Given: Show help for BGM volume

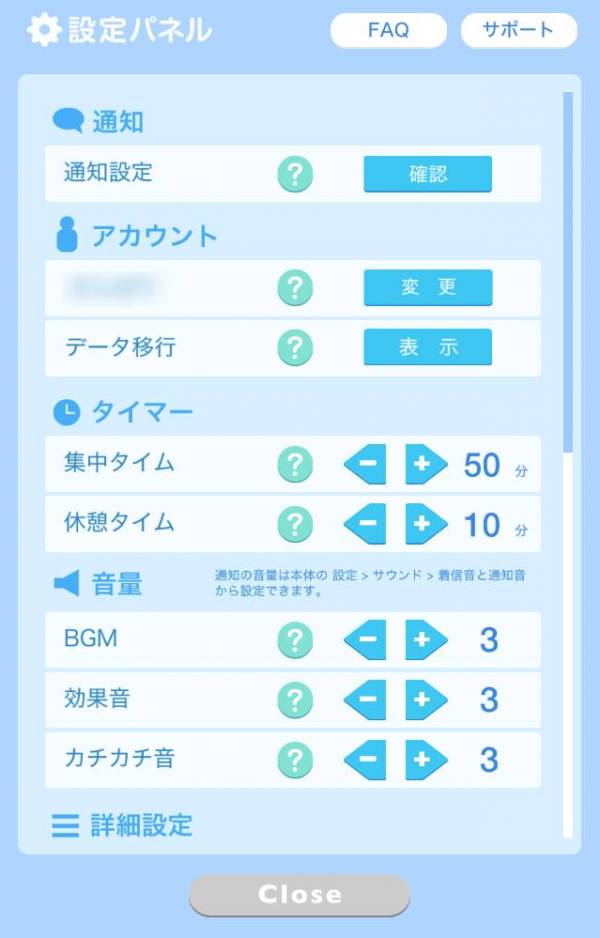Looking at the screenshot, I should coord(295,640).
